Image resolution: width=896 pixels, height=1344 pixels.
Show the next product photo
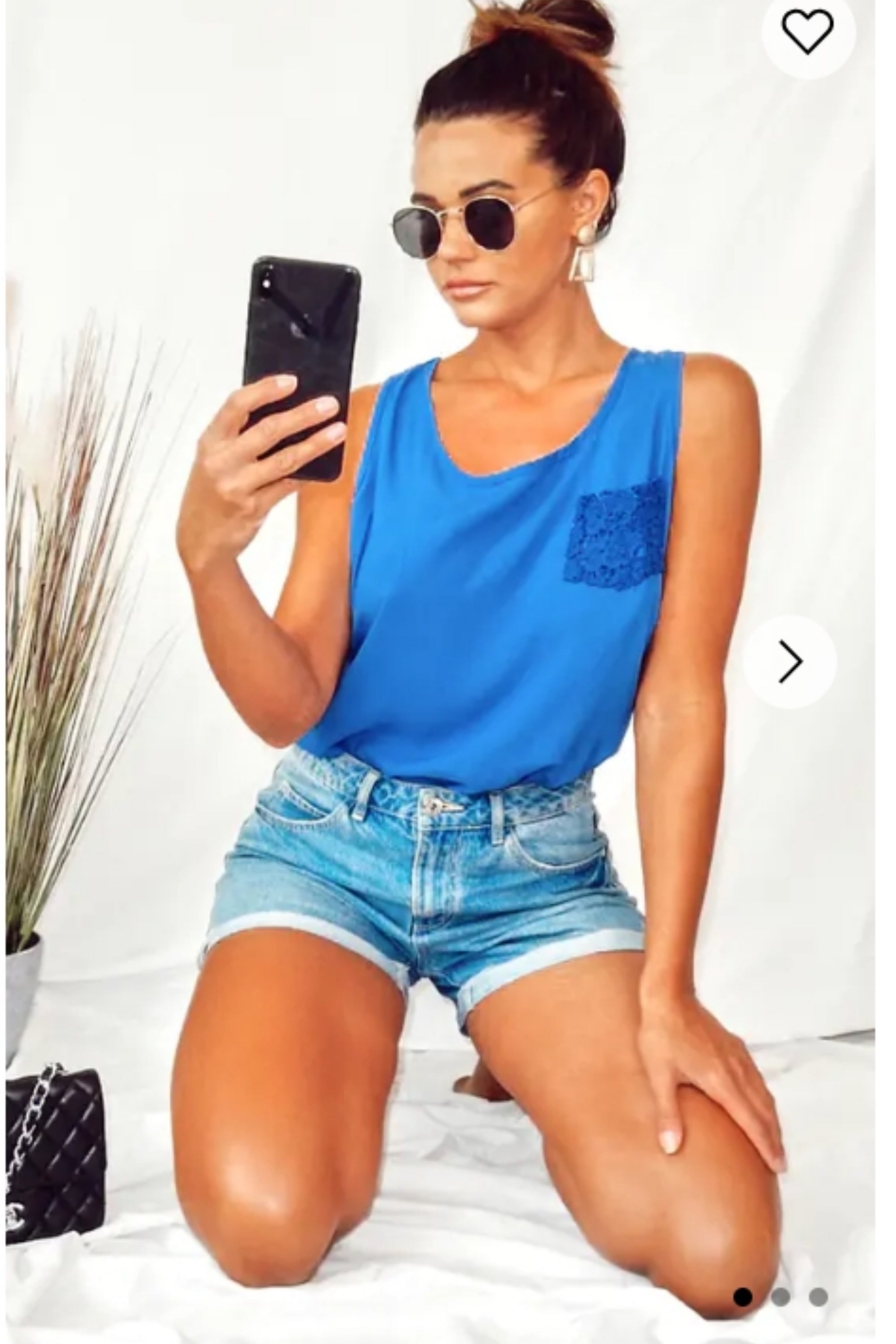tap(790, 662)
